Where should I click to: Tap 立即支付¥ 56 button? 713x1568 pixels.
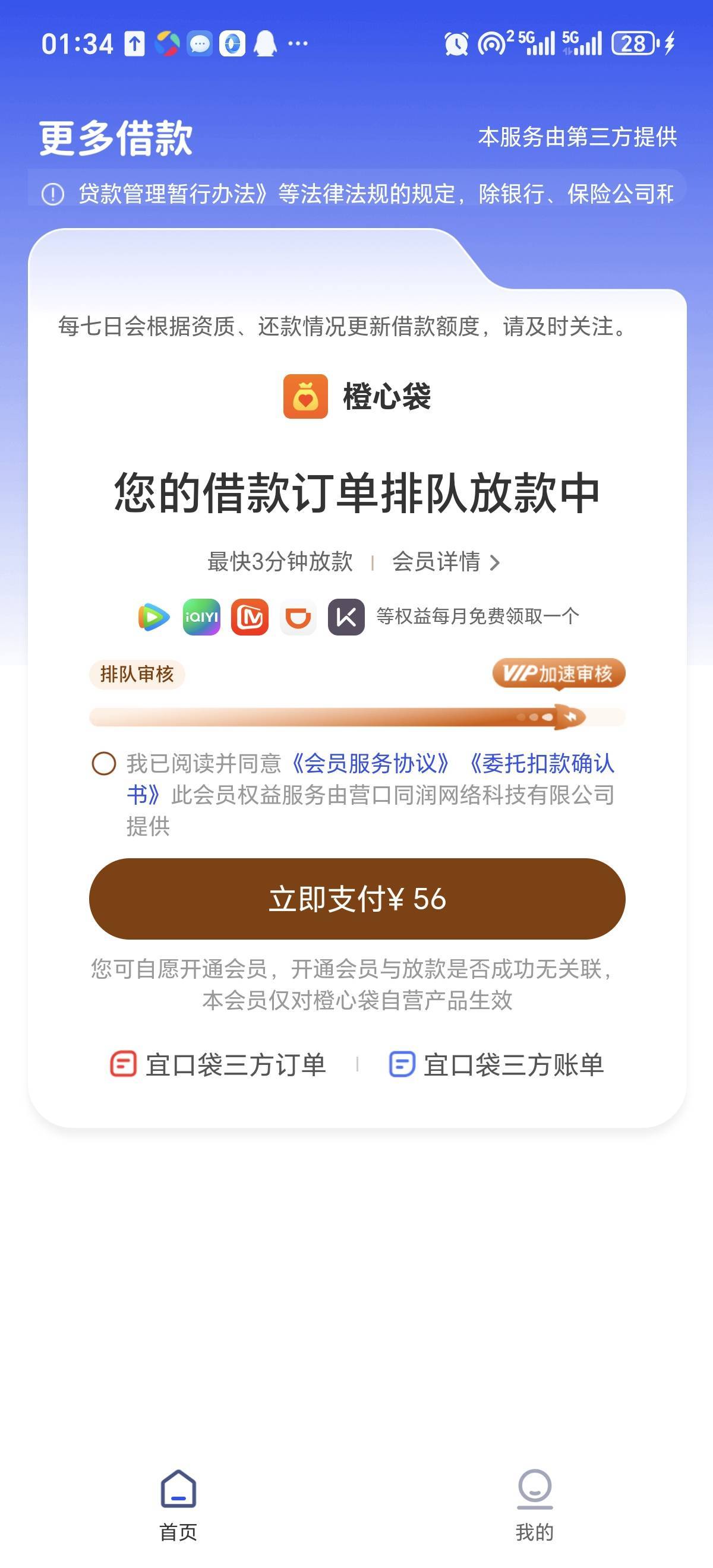pos(357,899)
